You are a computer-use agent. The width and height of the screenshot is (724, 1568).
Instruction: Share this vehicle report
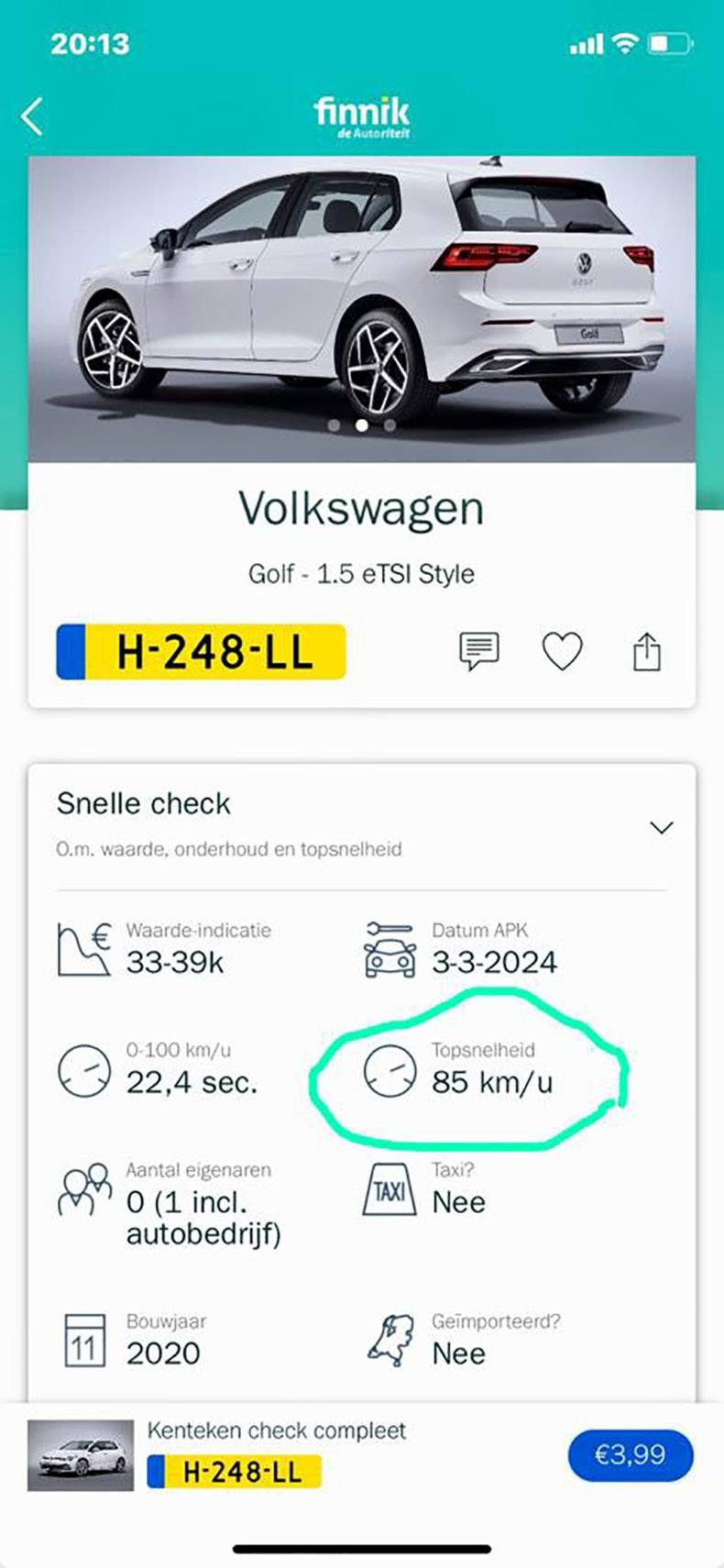(646, 651)
